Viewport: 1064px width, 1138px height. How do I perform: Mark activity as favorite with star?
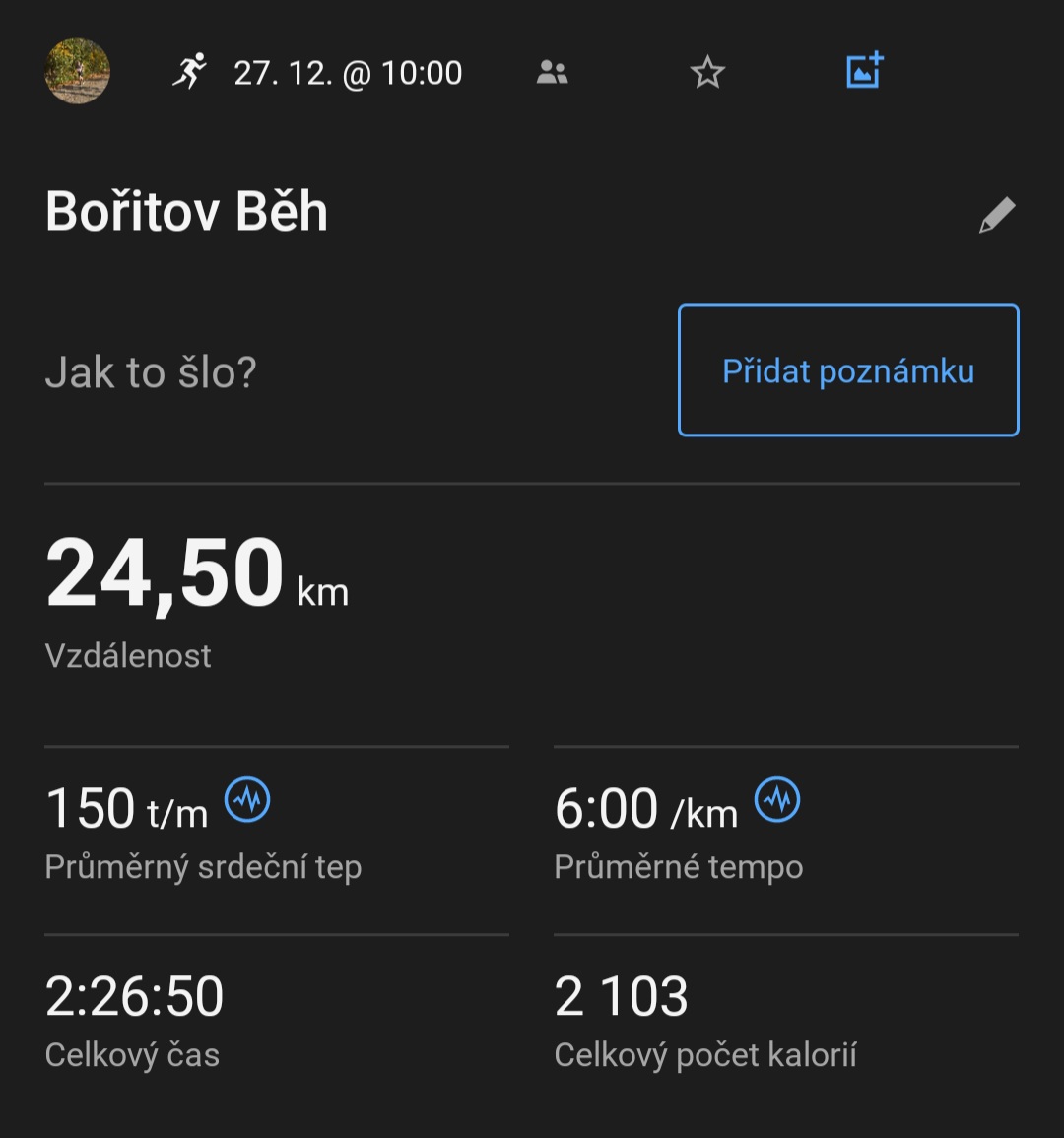pos(707,72)
